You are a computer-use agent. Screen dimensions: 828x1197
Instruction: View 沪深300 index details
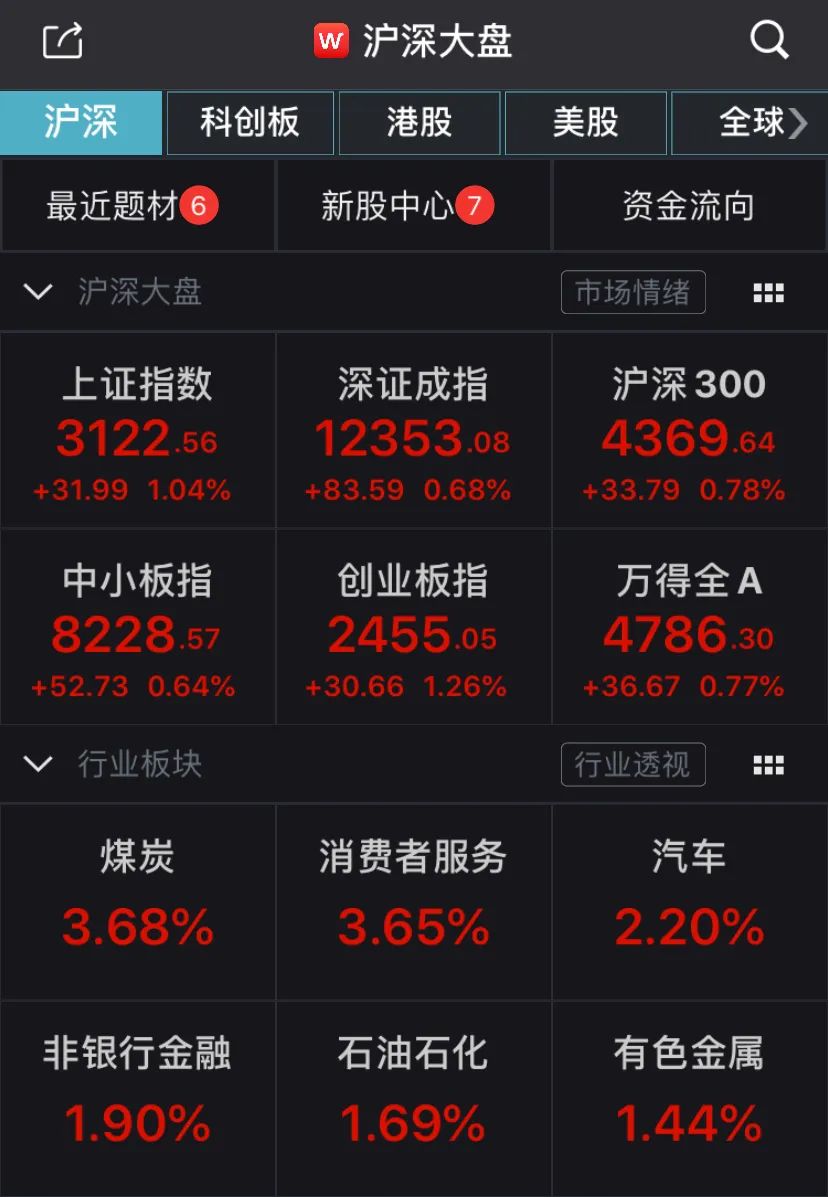[689, 430]
